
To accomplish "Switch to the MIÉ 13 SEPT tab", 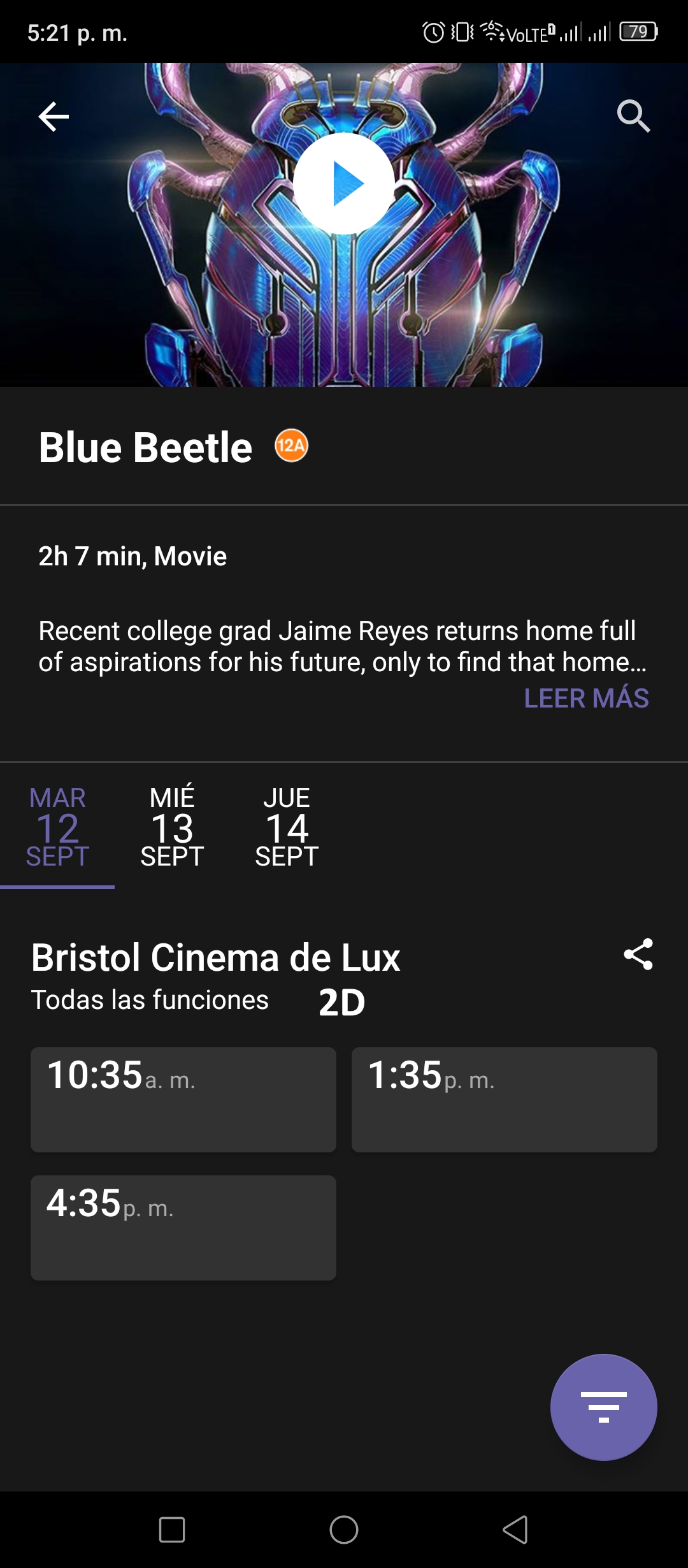I will (x=172, y=827).
